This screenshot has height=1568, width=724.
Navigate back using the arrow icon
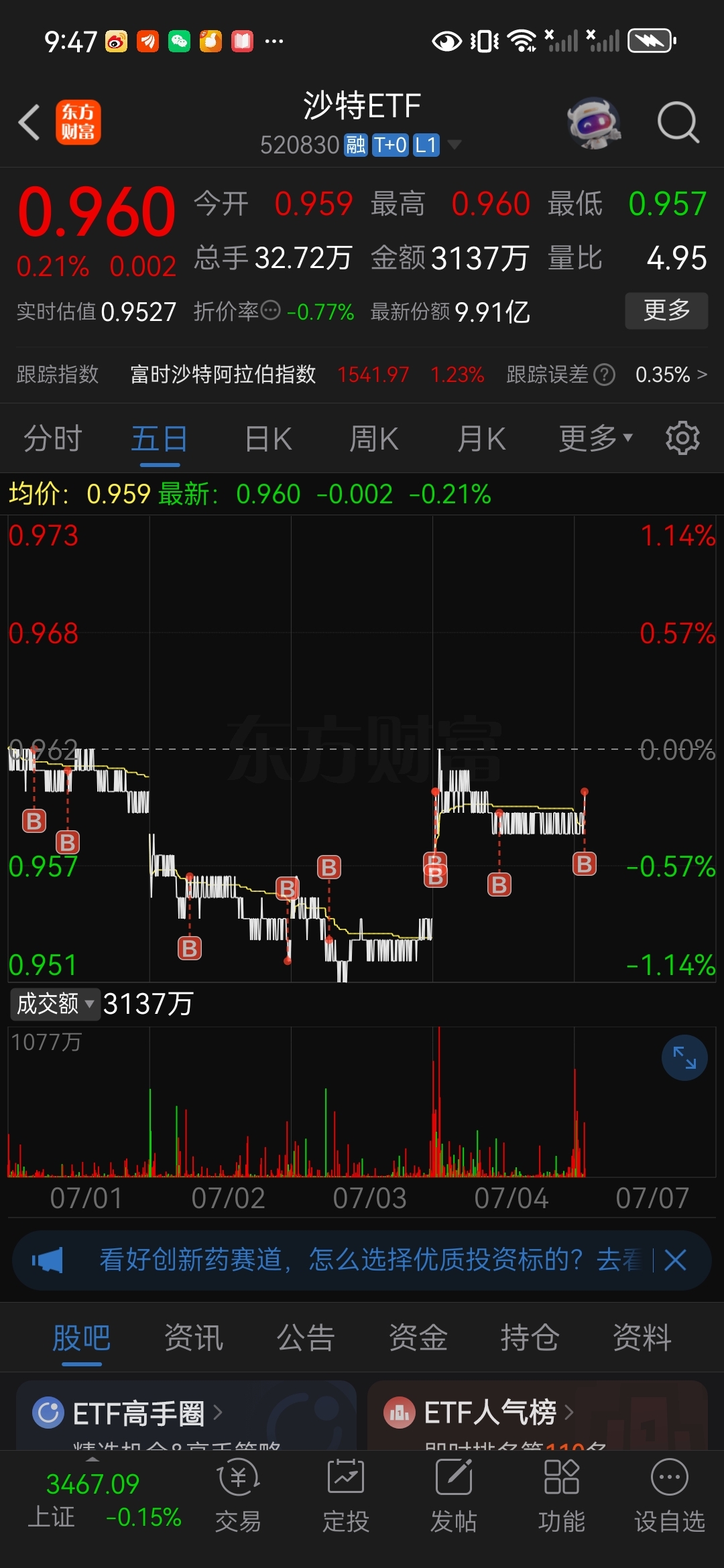27,122
